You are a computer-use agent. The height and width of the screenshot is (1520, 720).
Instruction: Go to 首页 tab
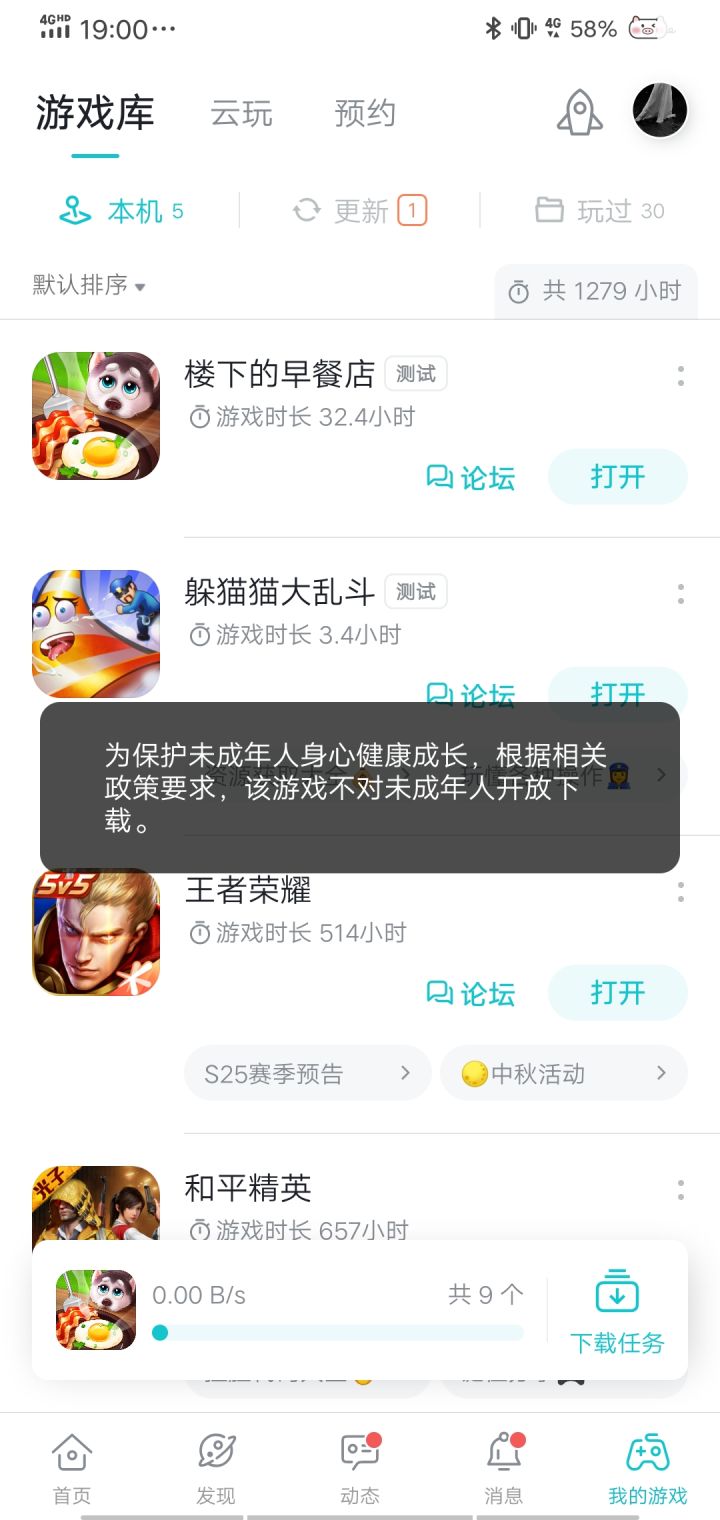point(72,1468)
